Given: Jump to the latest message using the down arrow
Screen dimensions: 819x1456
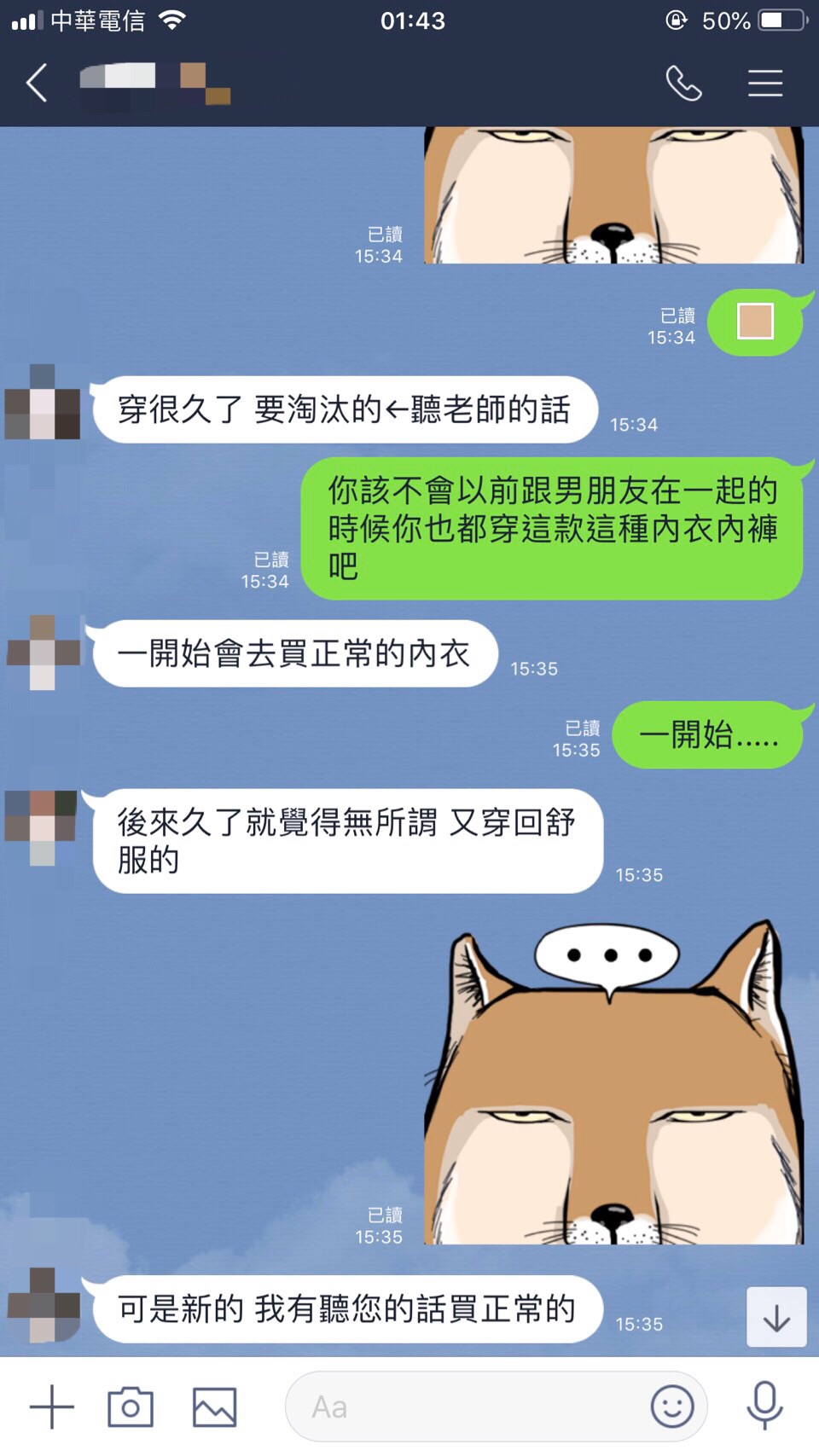Looking at the screenshot, I should click(776, 1318).
